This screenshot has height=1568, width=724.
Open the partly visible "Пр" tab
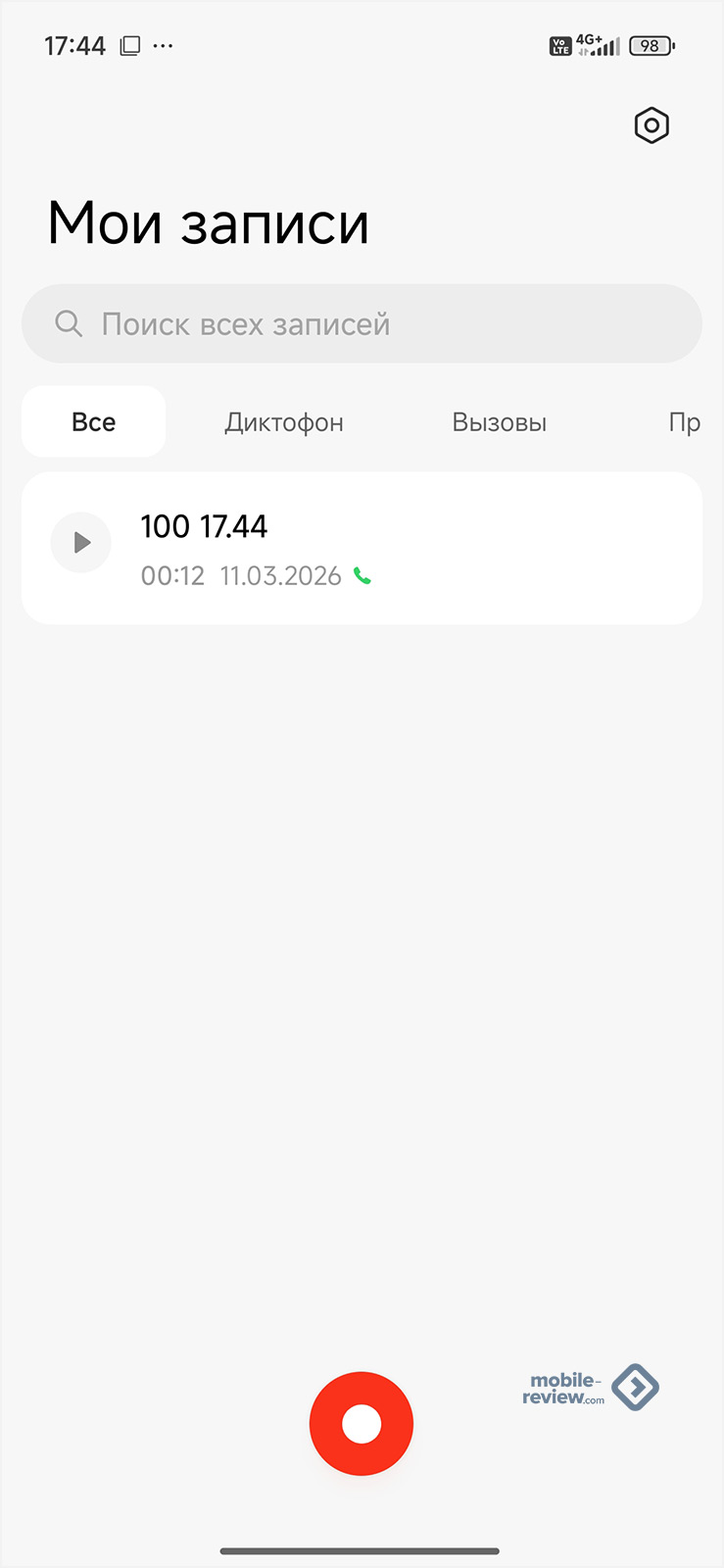(x=684, y=422)
